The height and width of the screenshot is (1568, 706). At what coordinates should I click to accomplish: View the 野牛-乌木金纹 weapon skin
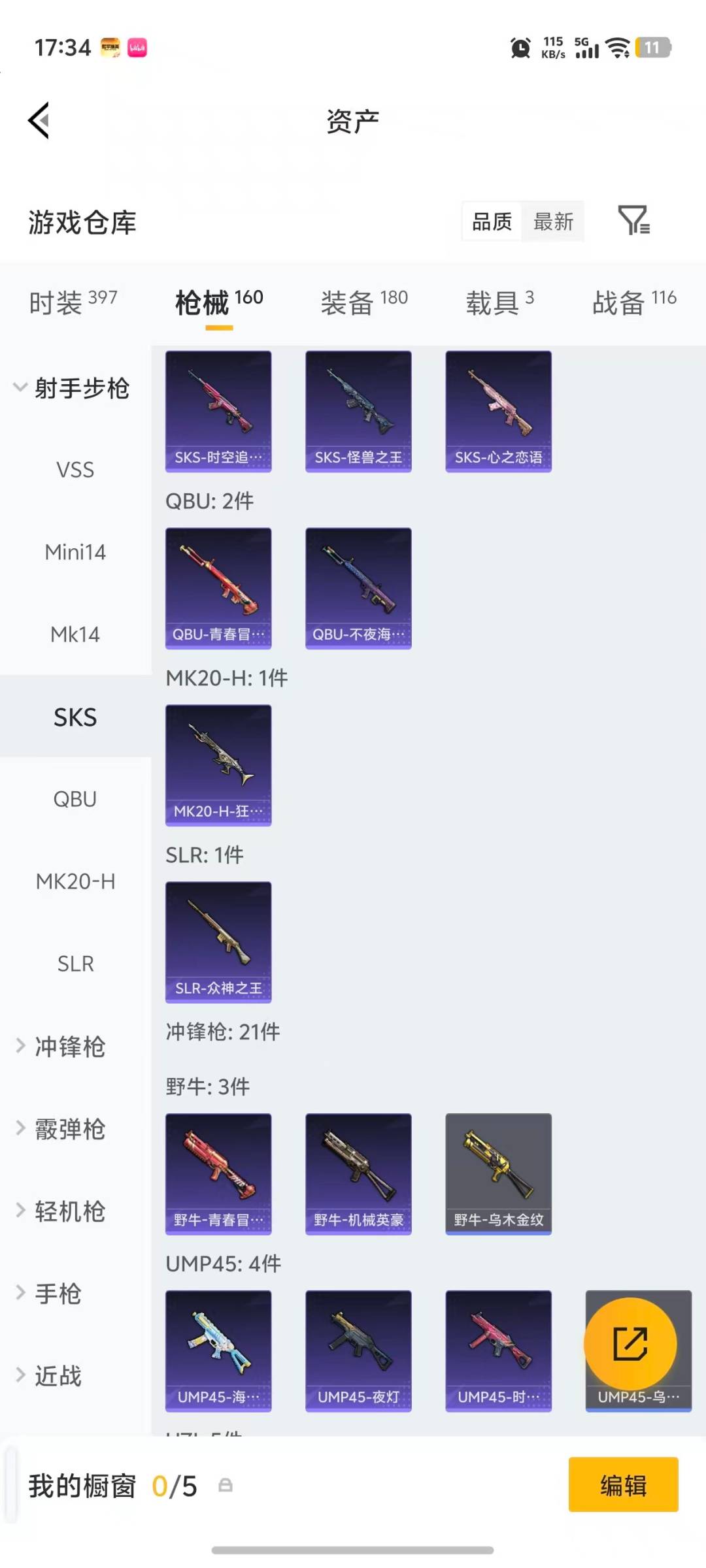pos(498,1173)
